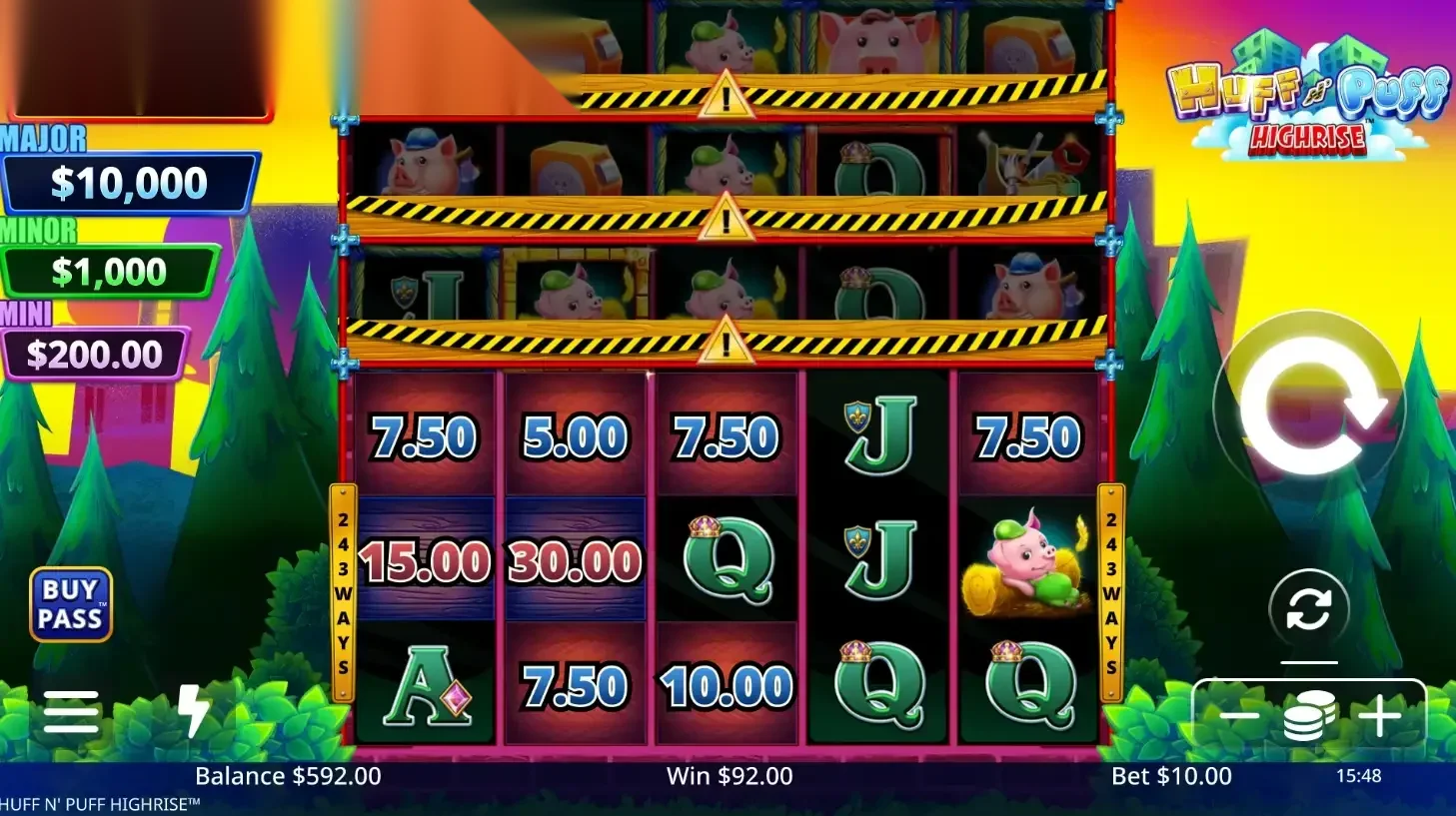Toggle the lightning bolt quick spin

(x=194, y=711)
